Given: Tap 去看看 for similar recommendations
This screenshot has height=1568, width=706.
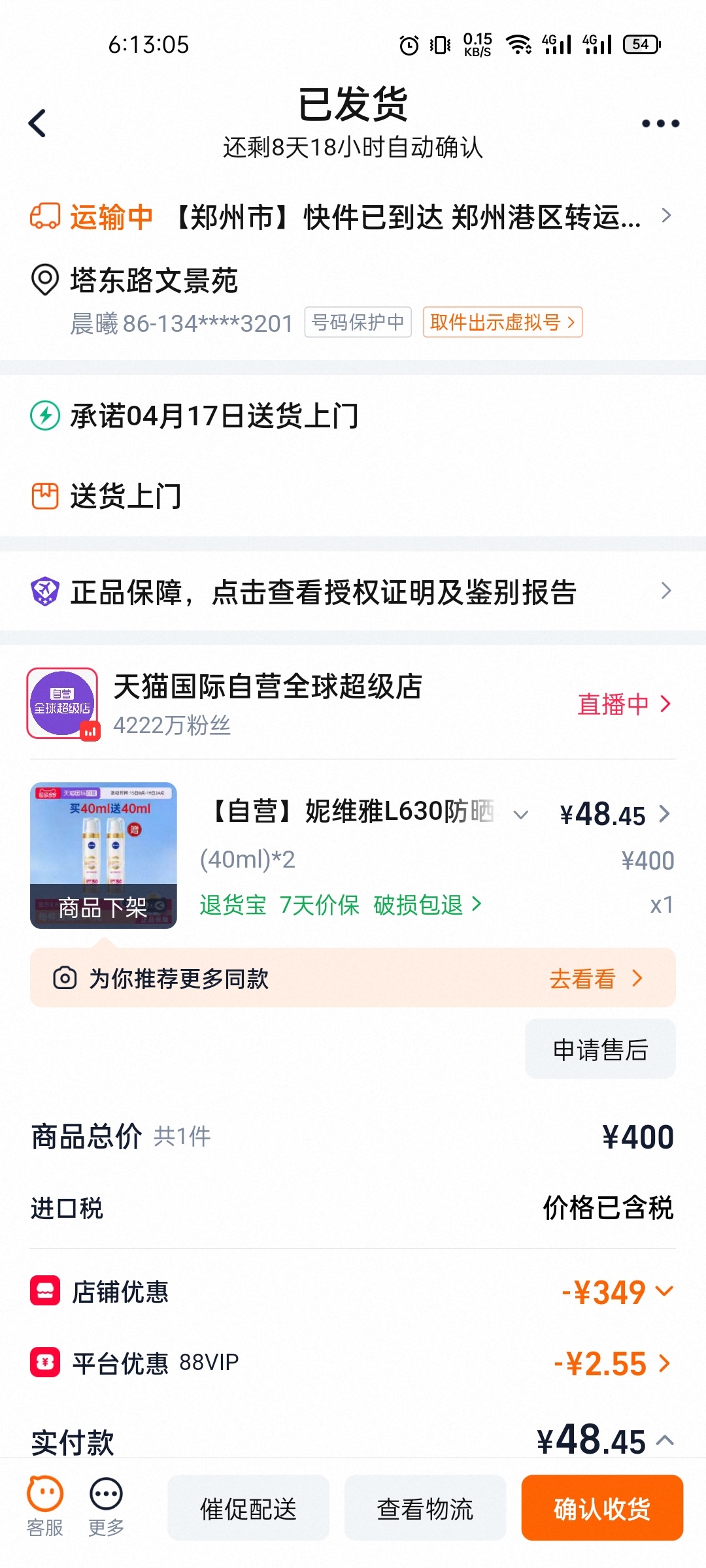Looking at the screenshot, I should click(595, 979).
